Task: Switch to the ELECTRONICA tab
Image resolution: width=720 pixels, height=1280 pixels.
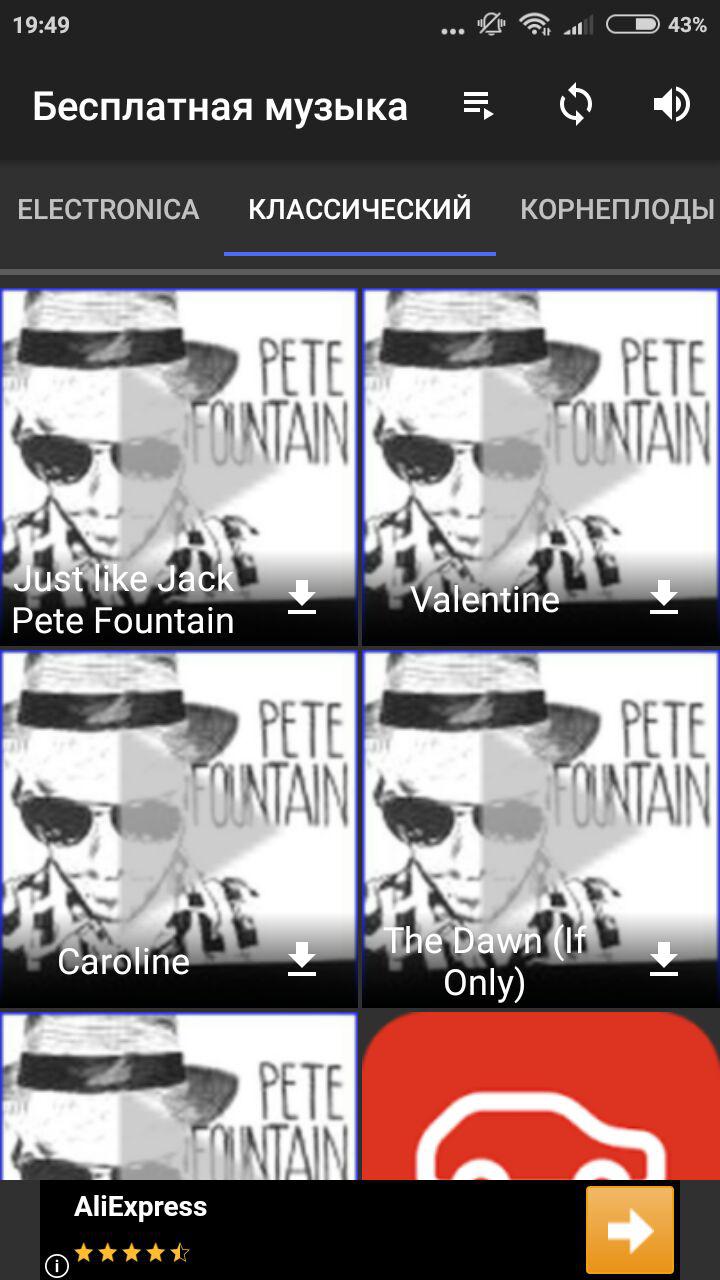Action: click(x=108, y=210)
